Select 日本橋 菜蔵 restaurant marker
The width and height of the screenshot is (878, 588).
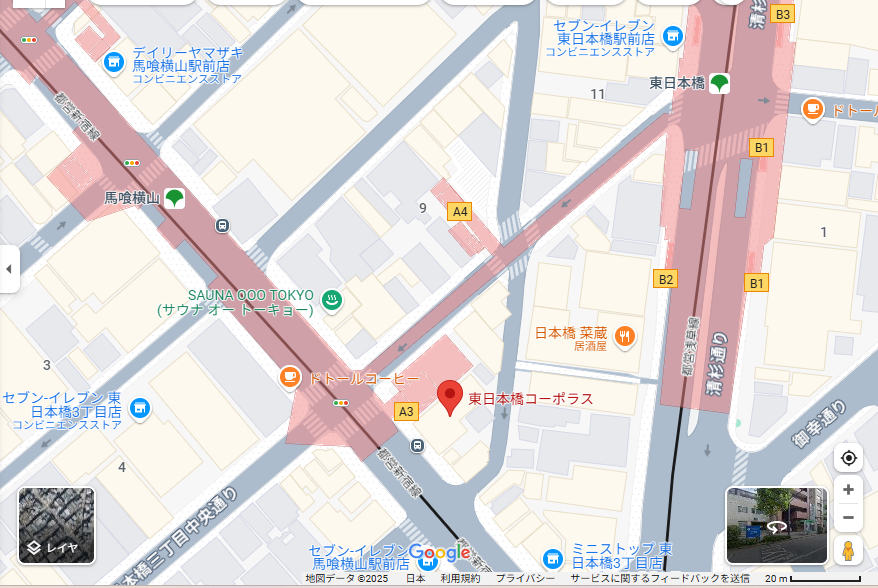point(625,336)
